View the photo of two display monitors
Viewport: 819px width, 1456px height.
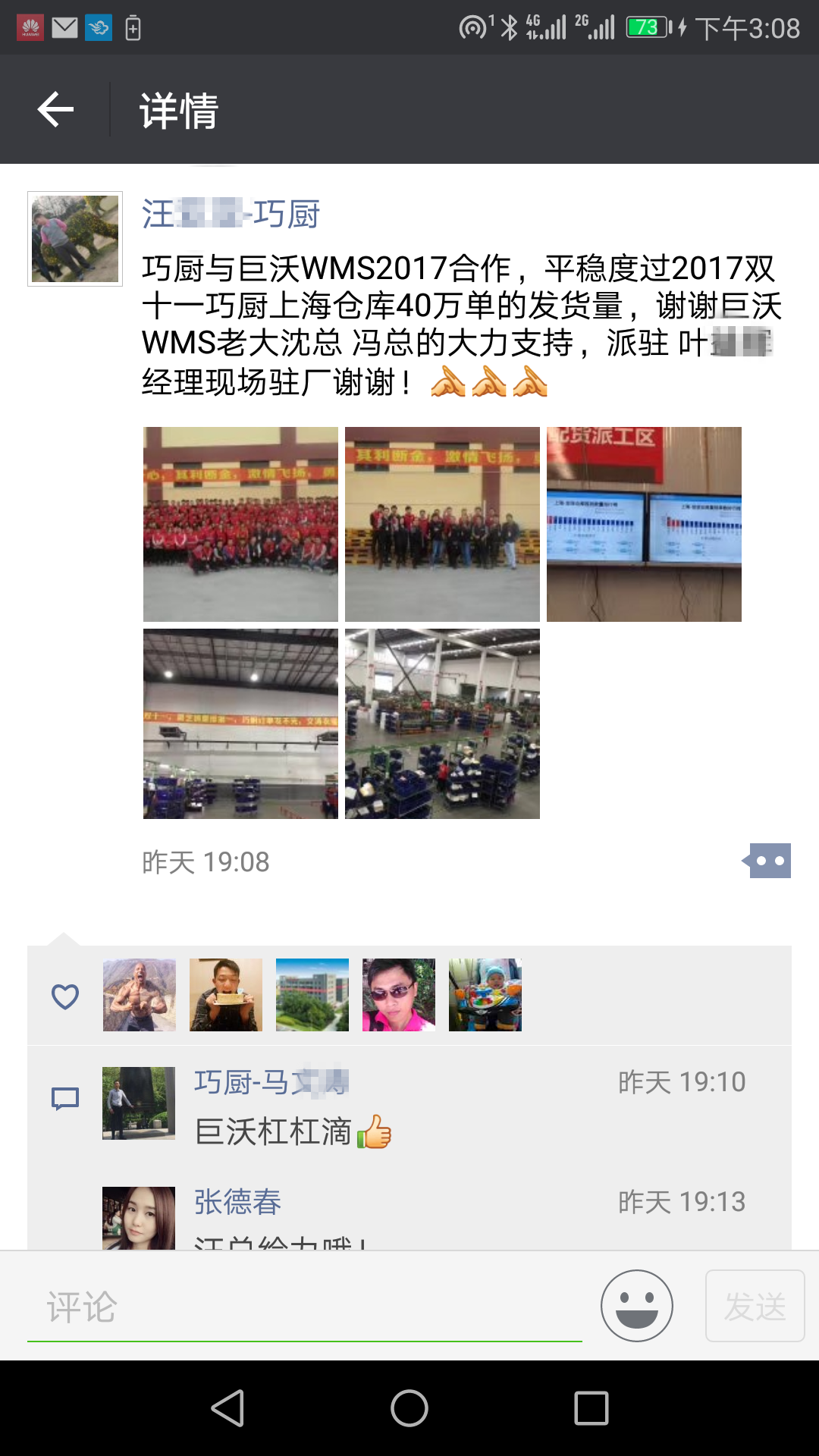point(644,524)
